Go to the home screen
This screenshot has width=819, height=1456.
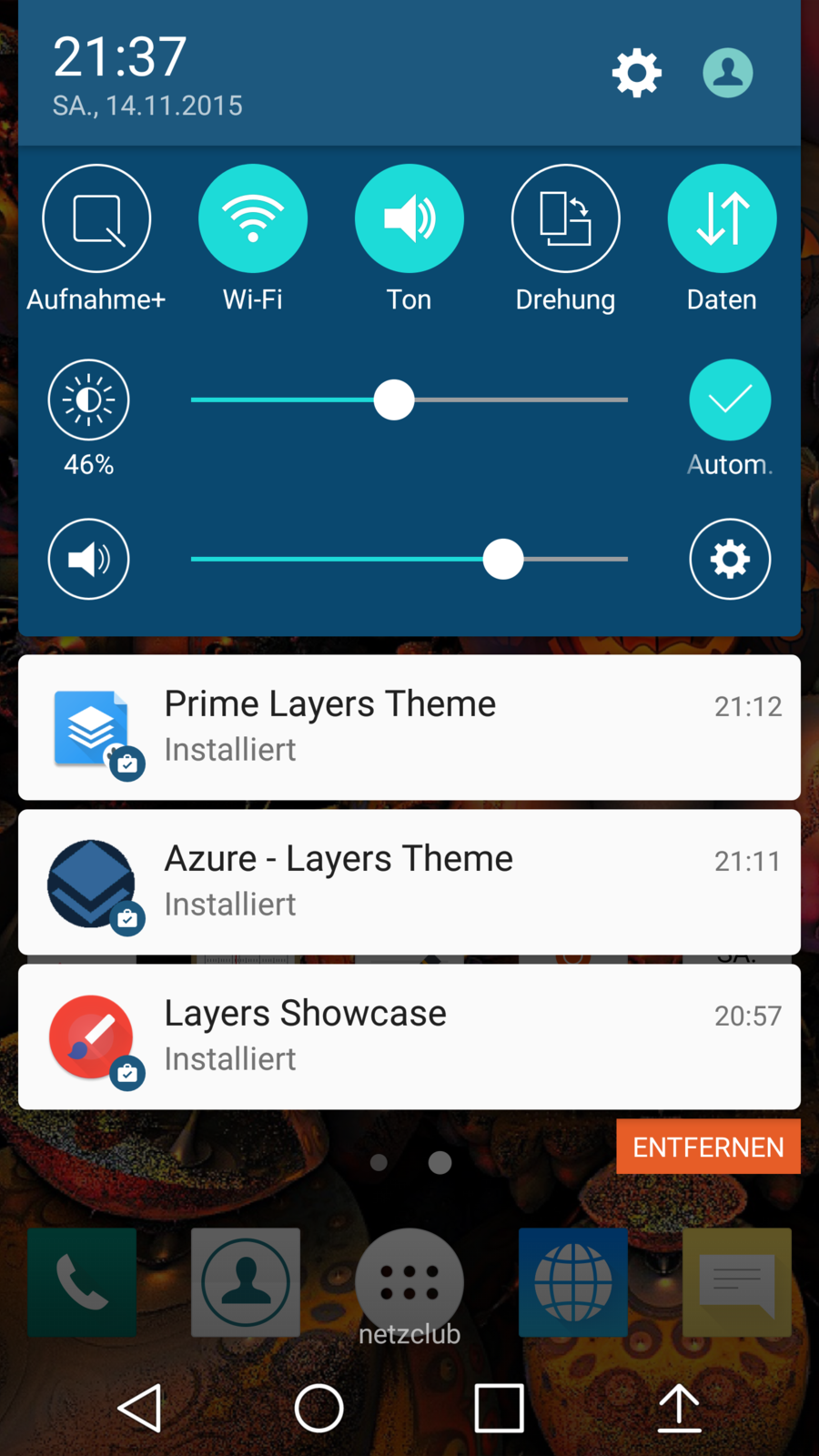(x=318, y=1408)
